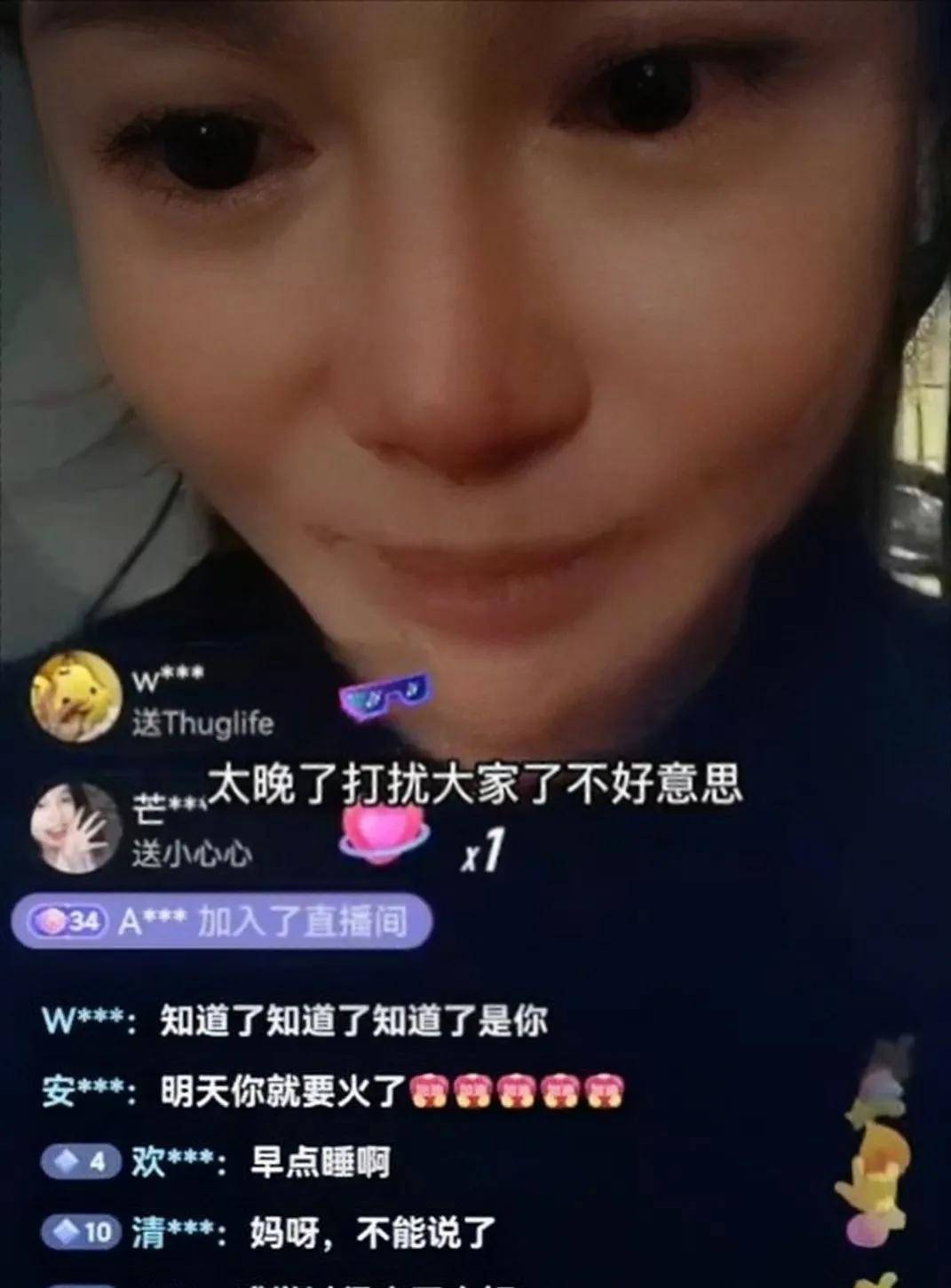Tap the A*** joined live room banner
Viewport: 951px width, 1288px height.
coord(222,921)
